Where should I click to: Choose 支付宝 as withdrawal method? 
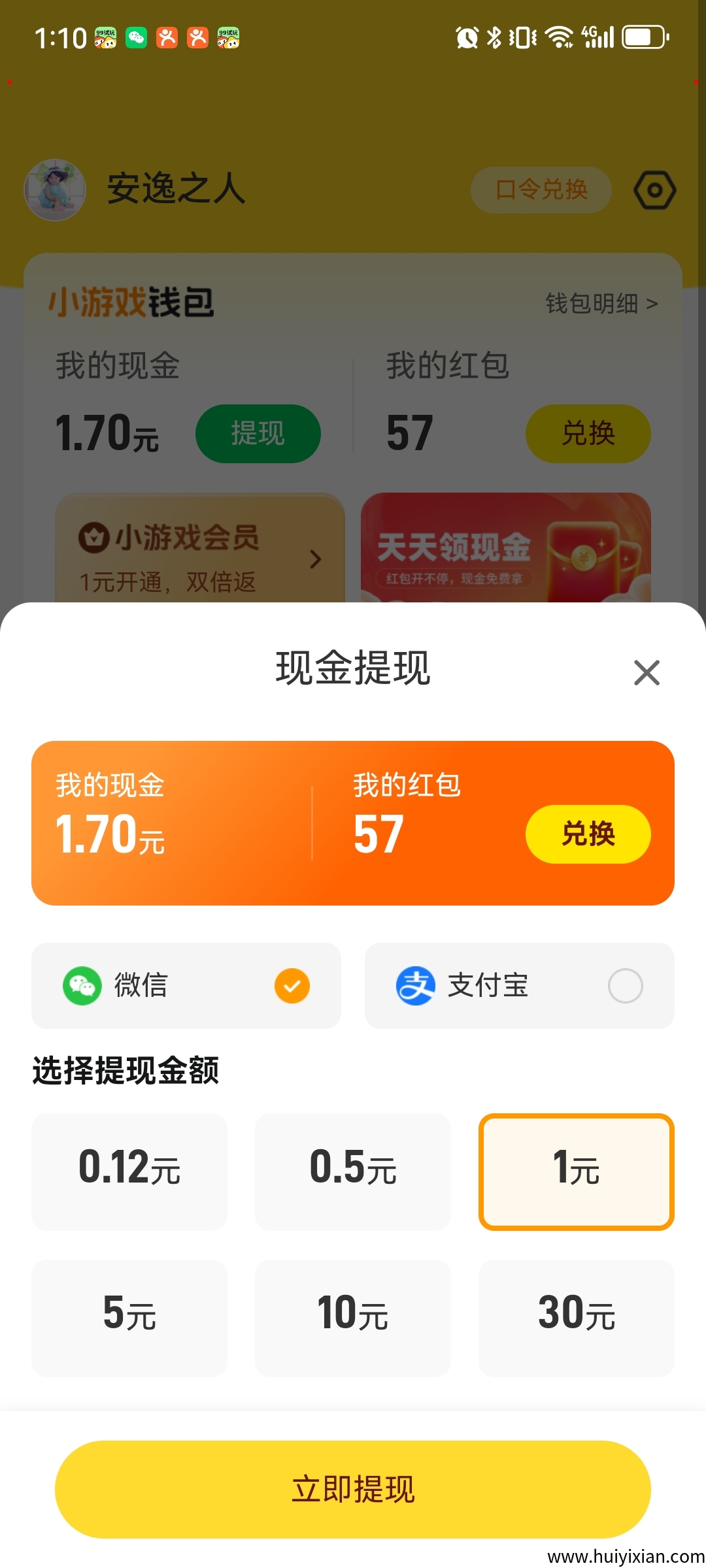click(x=519, y=985)
